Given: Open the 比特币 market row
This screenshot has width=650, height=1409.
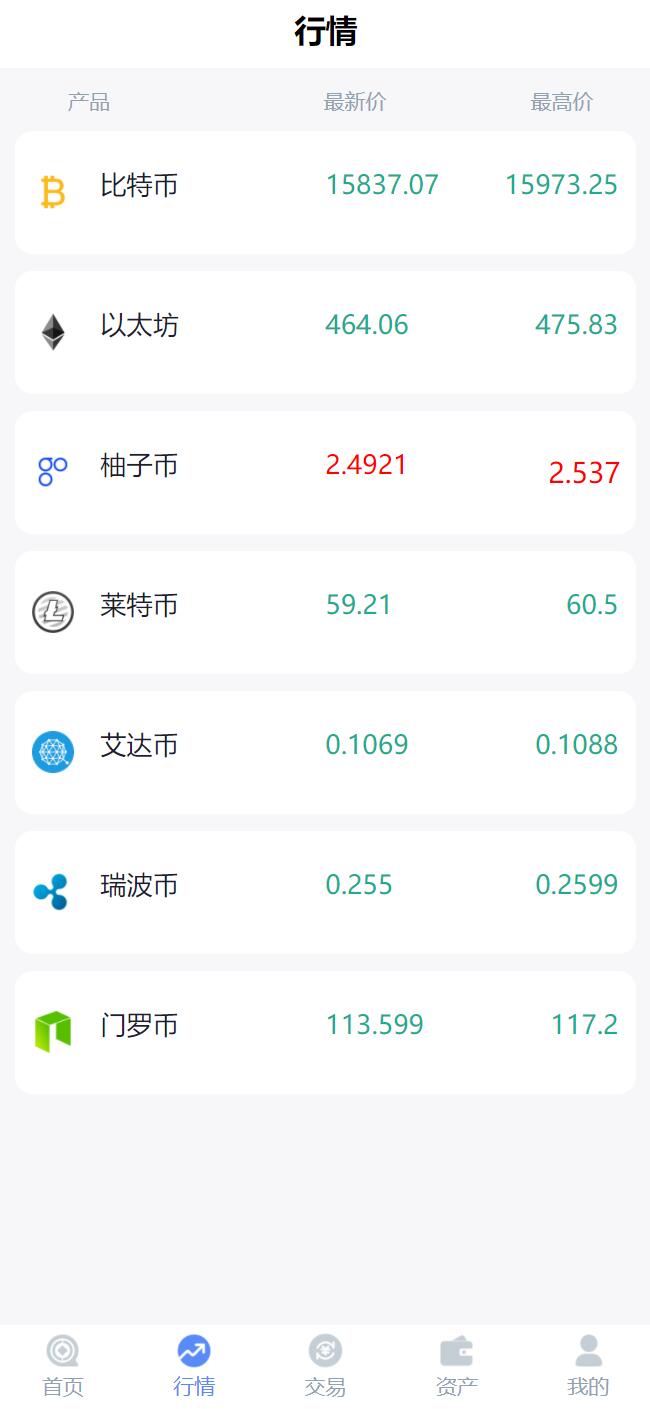Looking at the screenshot, I should (x=325, y=192).
